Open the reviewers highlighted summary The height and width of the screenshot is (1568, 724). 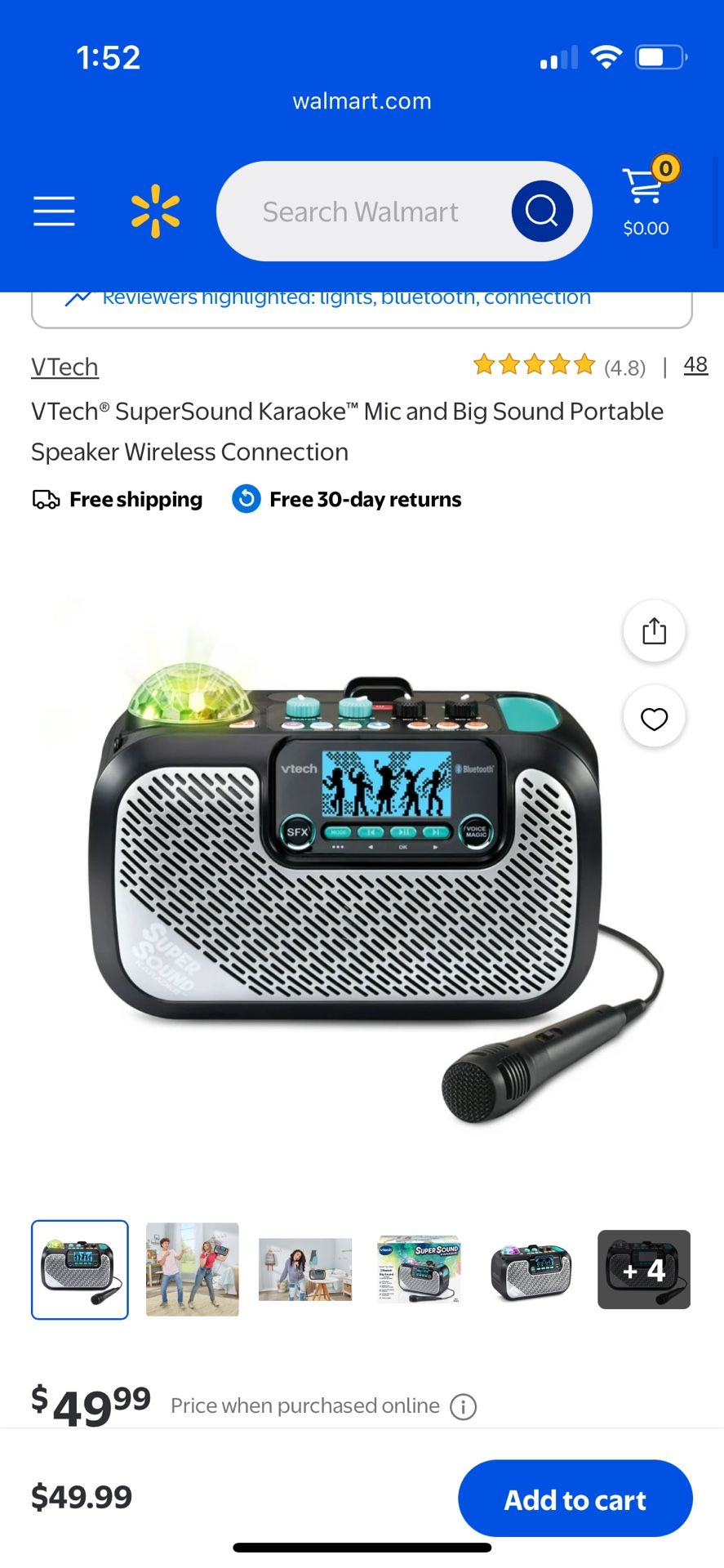[x=362, y=306]
